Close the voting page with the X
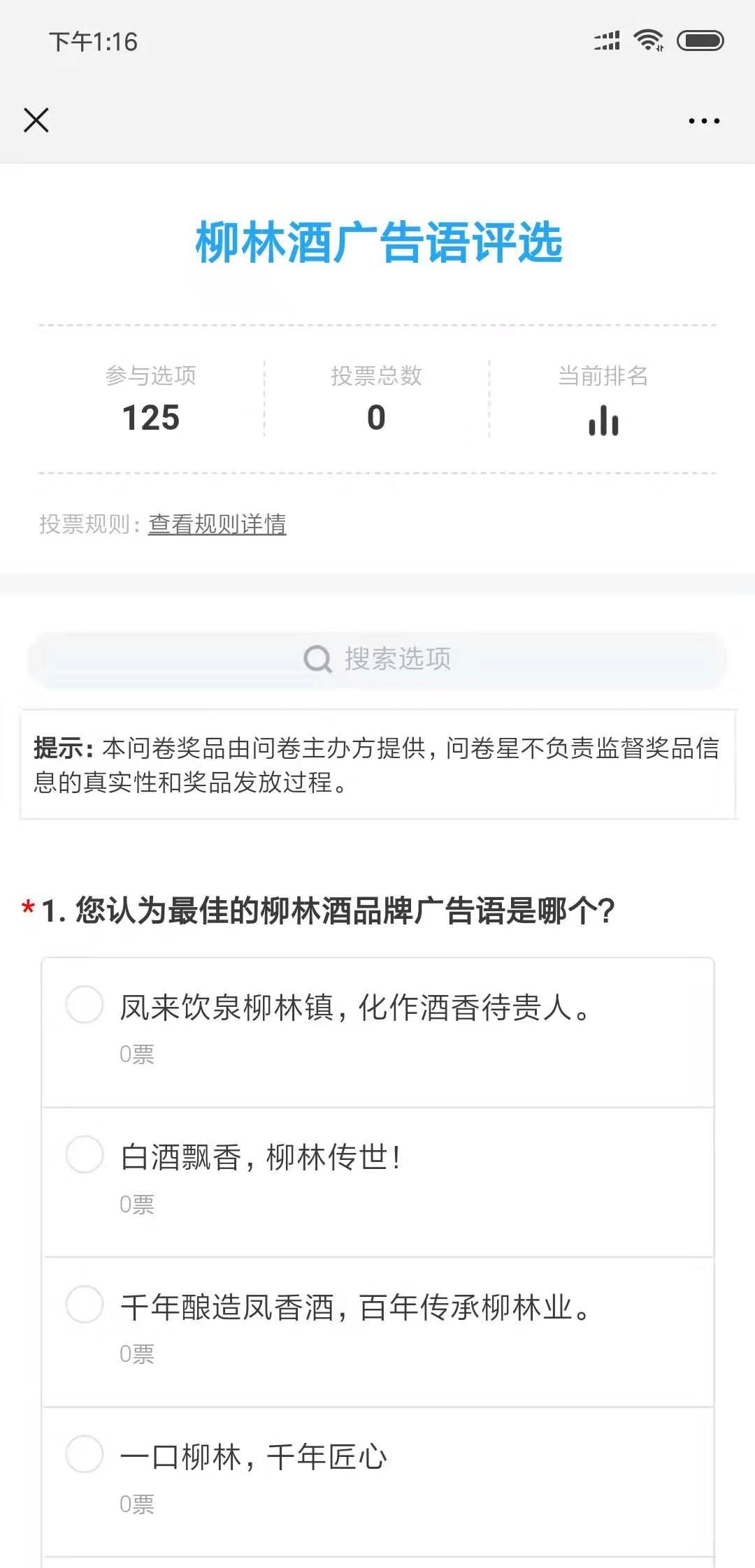The height and width of the screenshot is (1568, 755). 36,120
